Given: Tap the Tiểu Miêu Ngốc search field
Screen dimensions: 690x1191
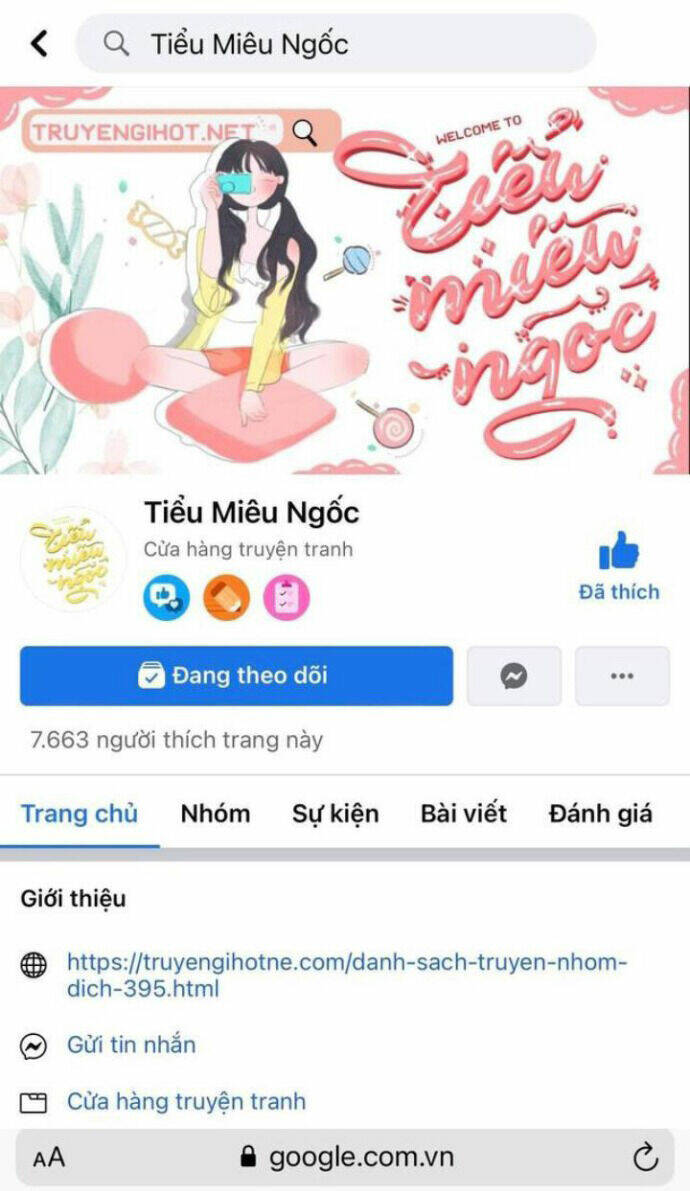Looking at the screenshot, I should tap(335, 43).
